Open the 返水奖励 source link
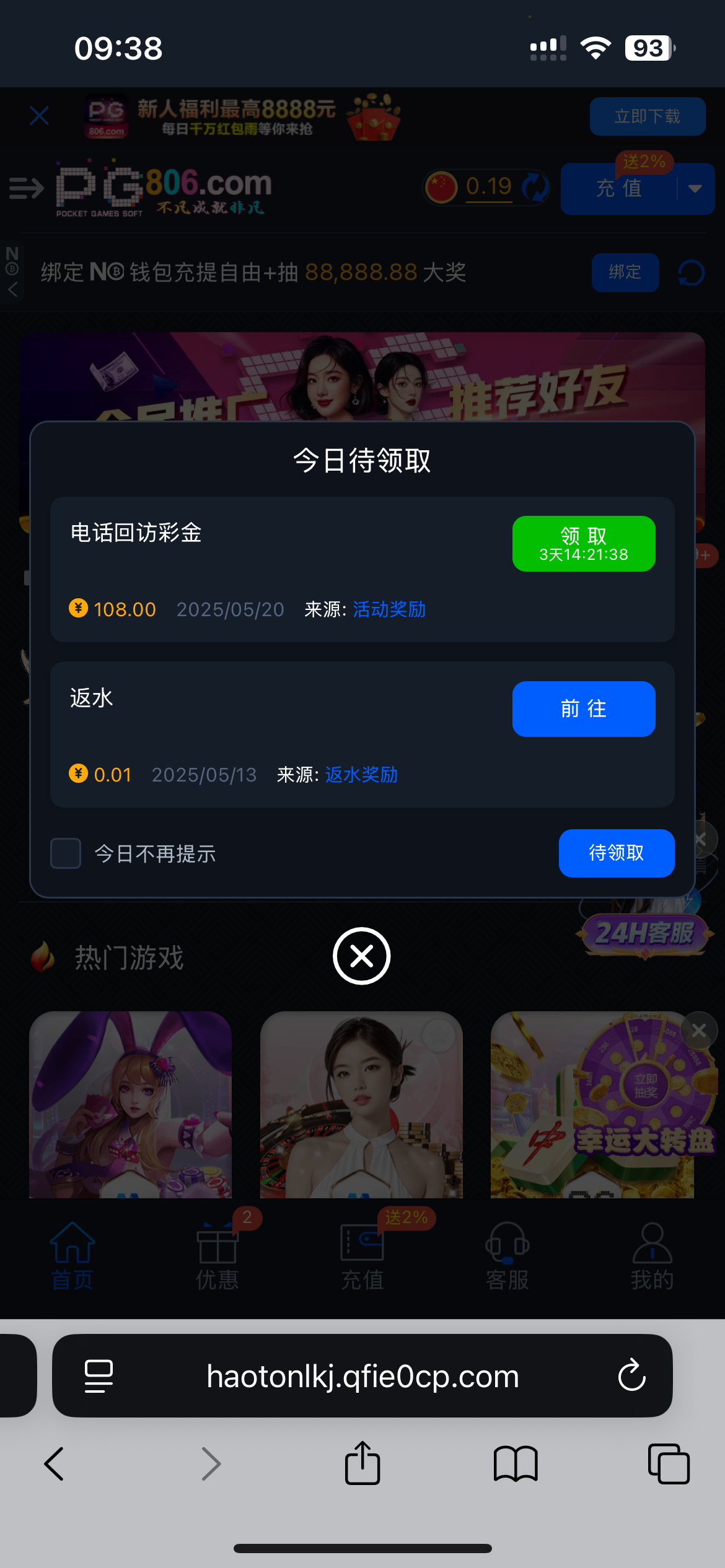 (361, 775)
